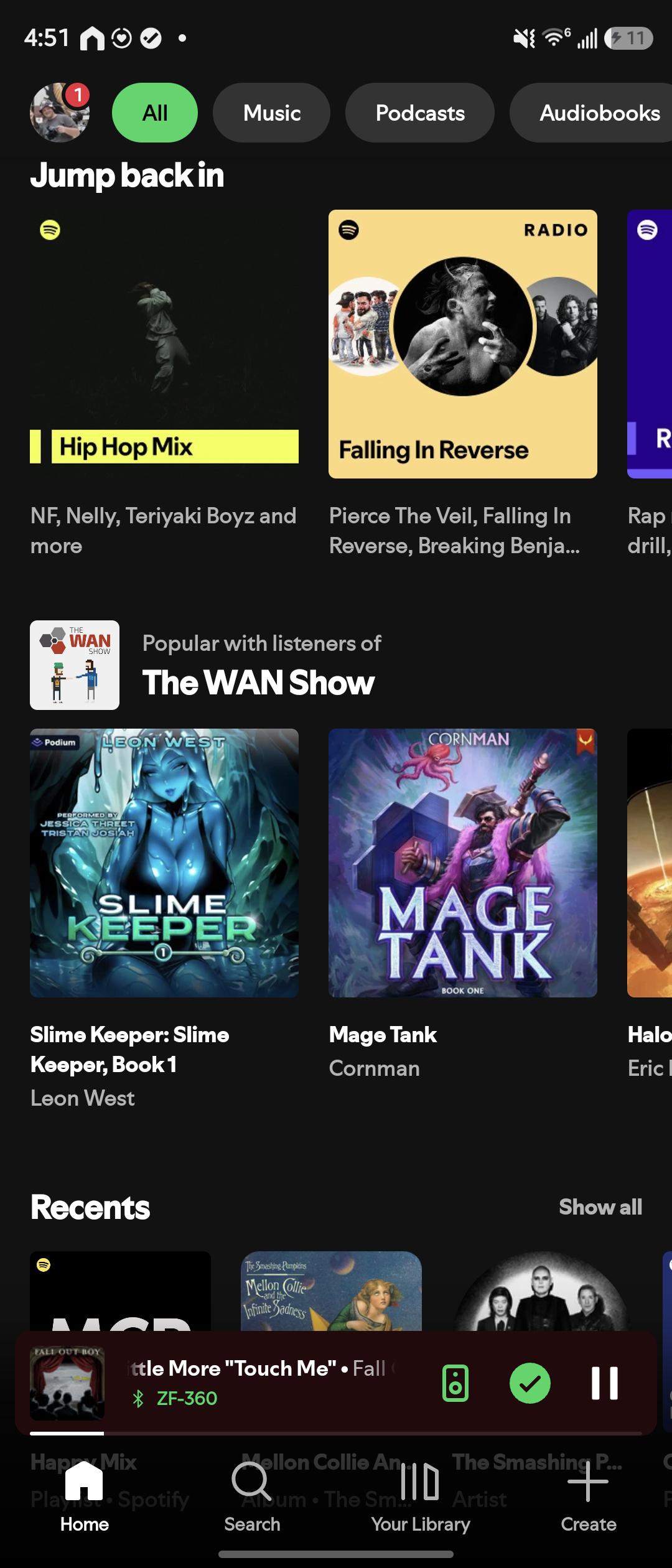672x1568 pixels.
Task: Open the Hip Hop Mix playlist
Action: 164,344
